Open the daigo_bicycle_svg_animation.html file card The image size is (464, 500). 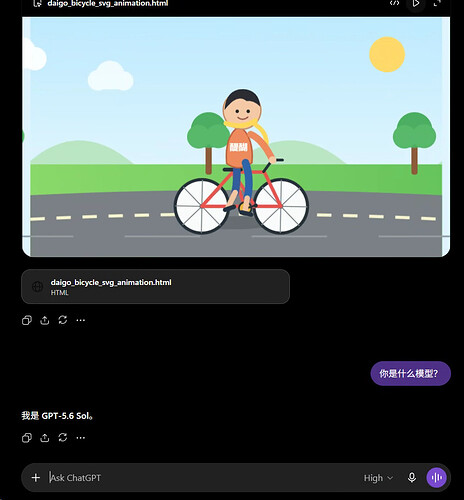click(x=155, y=287)
